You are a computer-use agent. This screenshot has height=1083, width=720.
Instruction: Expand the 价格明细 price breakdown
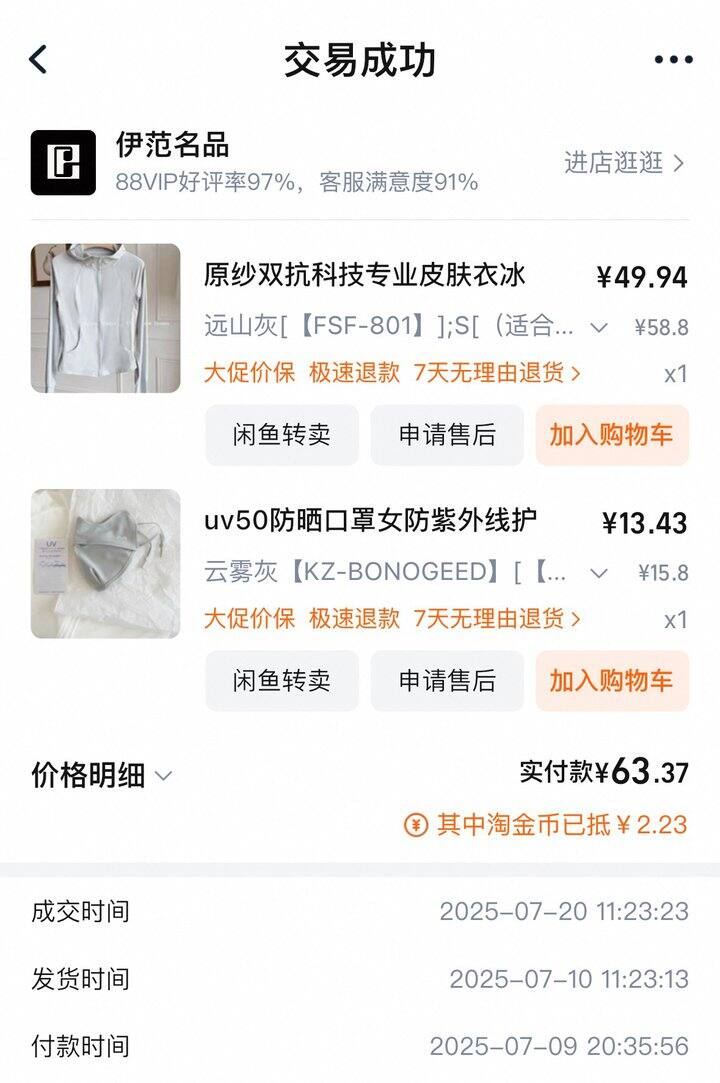pos(102,775)
